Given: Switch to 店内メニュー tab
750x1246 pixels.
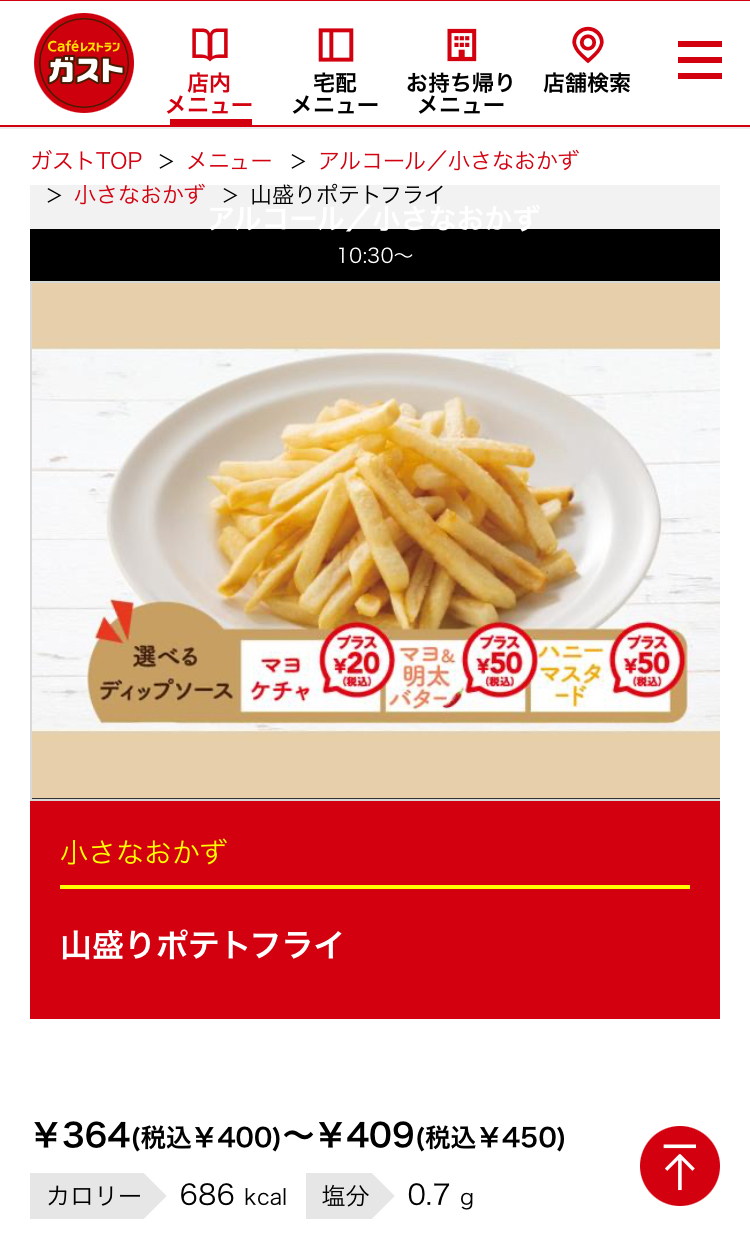Looking at the screenshot, I should tap(210, 70).
